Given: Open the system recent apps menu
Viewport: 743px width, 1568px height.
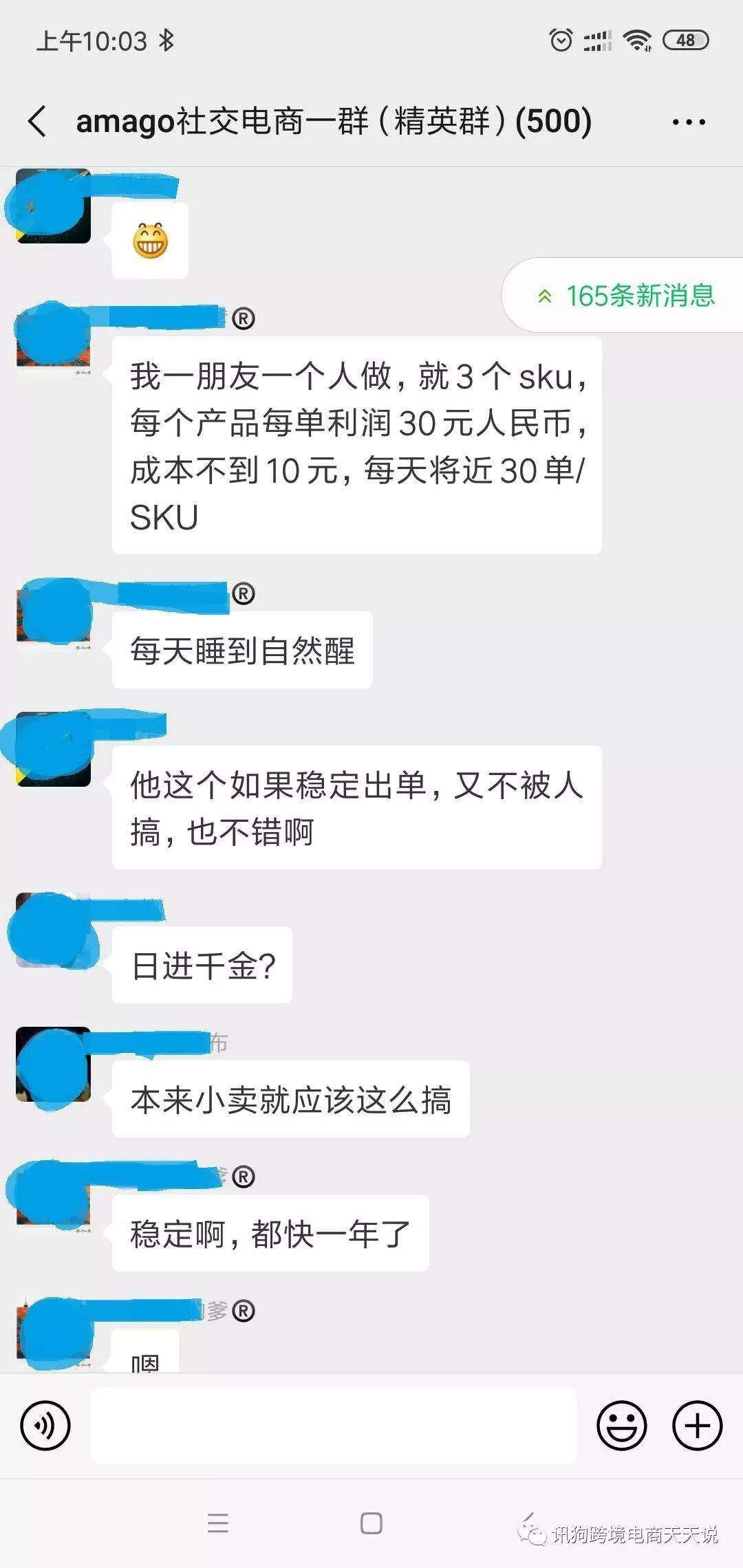Looking at the screenshot, I should (x=218, y=1523).
